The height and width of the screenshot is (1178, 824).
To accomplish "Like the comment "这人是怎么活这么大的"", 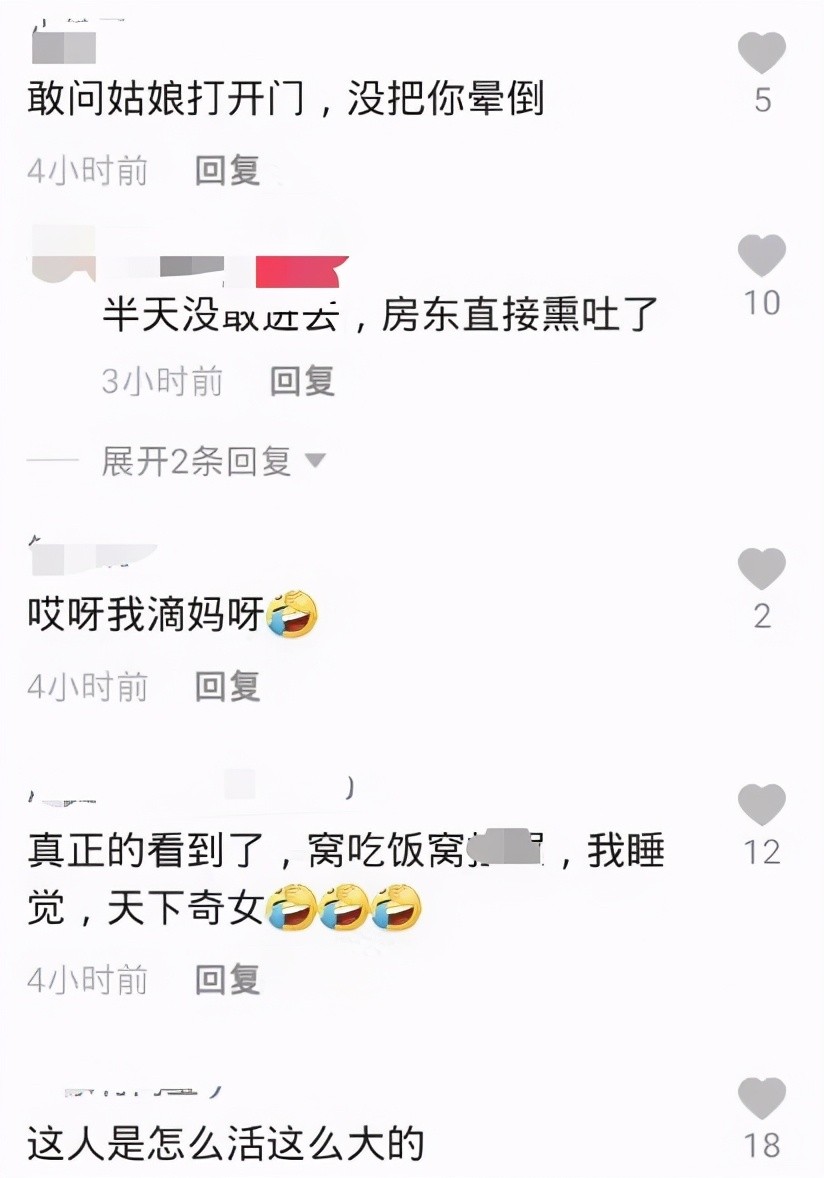I will (x=761, y=1098).
